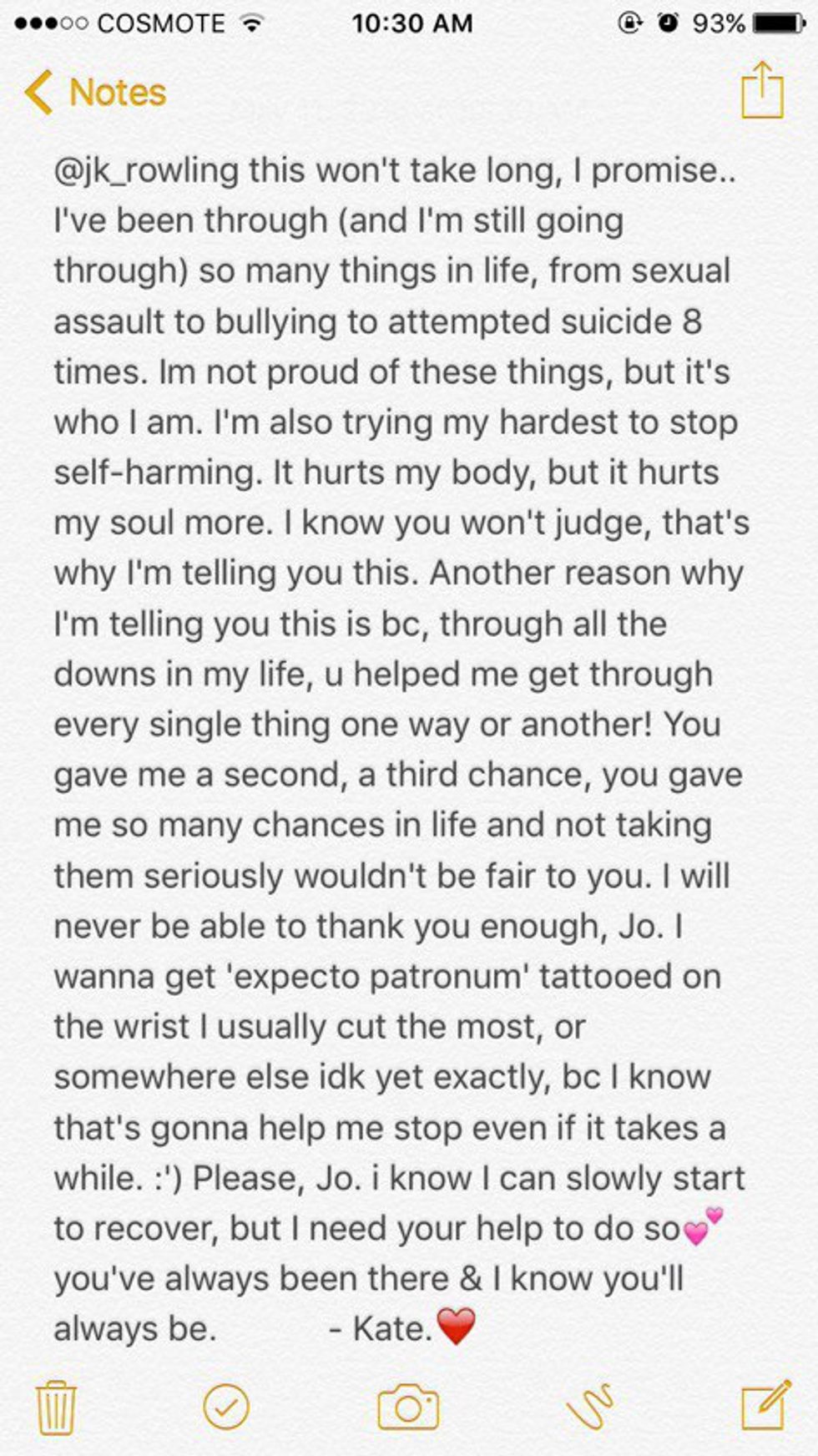Image resolution: width=818 pixels, height=1456 pixels.
Task: Add a checklist to the note
Action: 226,1408
